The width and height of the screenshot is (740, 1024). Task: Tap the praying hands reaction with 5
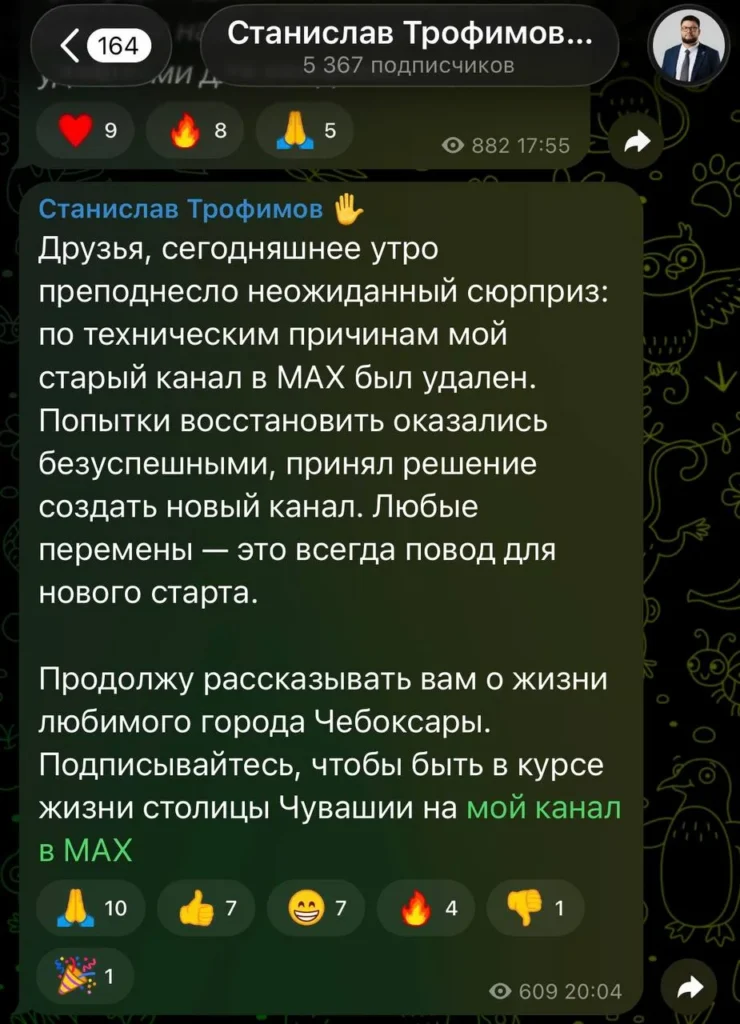(x=305, y=132)
